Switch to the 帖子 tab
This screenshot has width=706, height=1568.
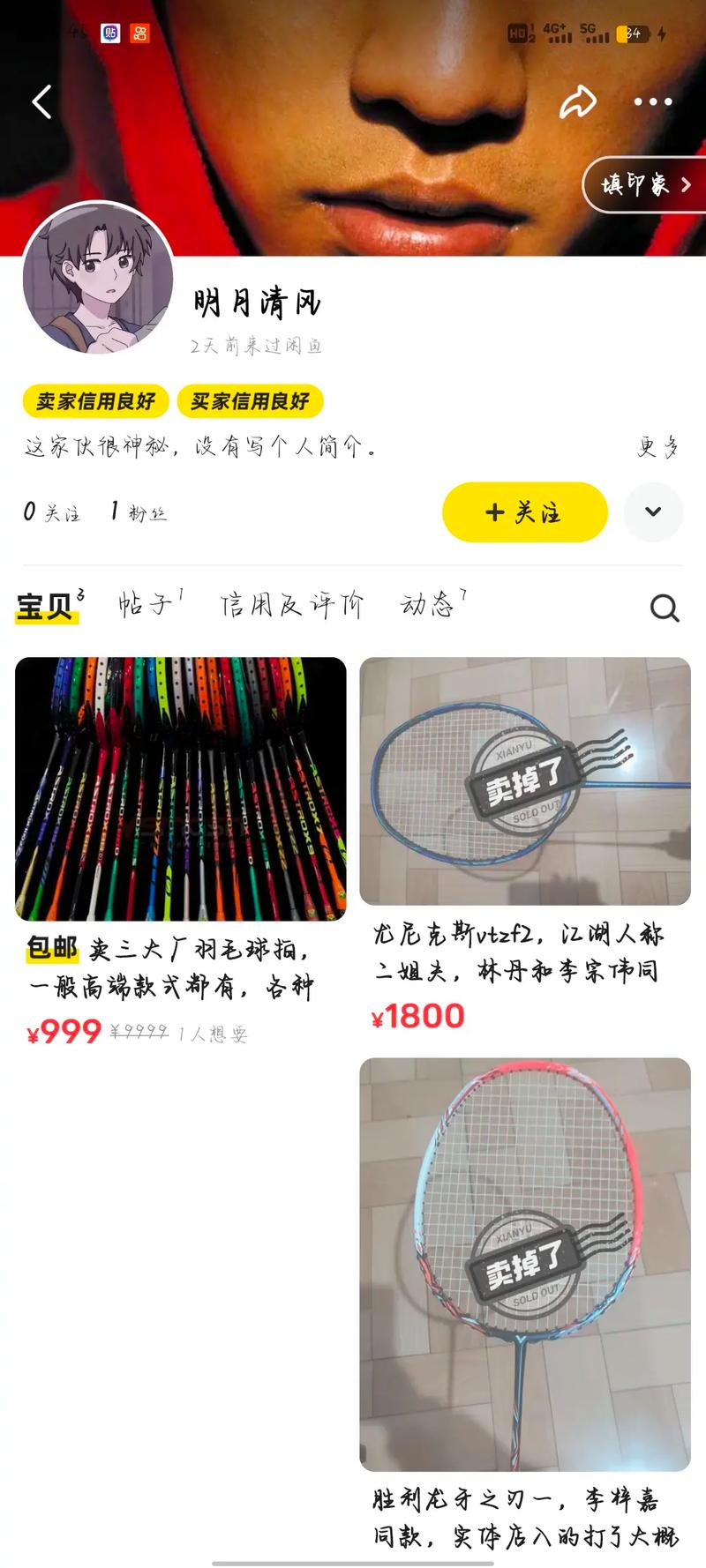pos(144,606)
